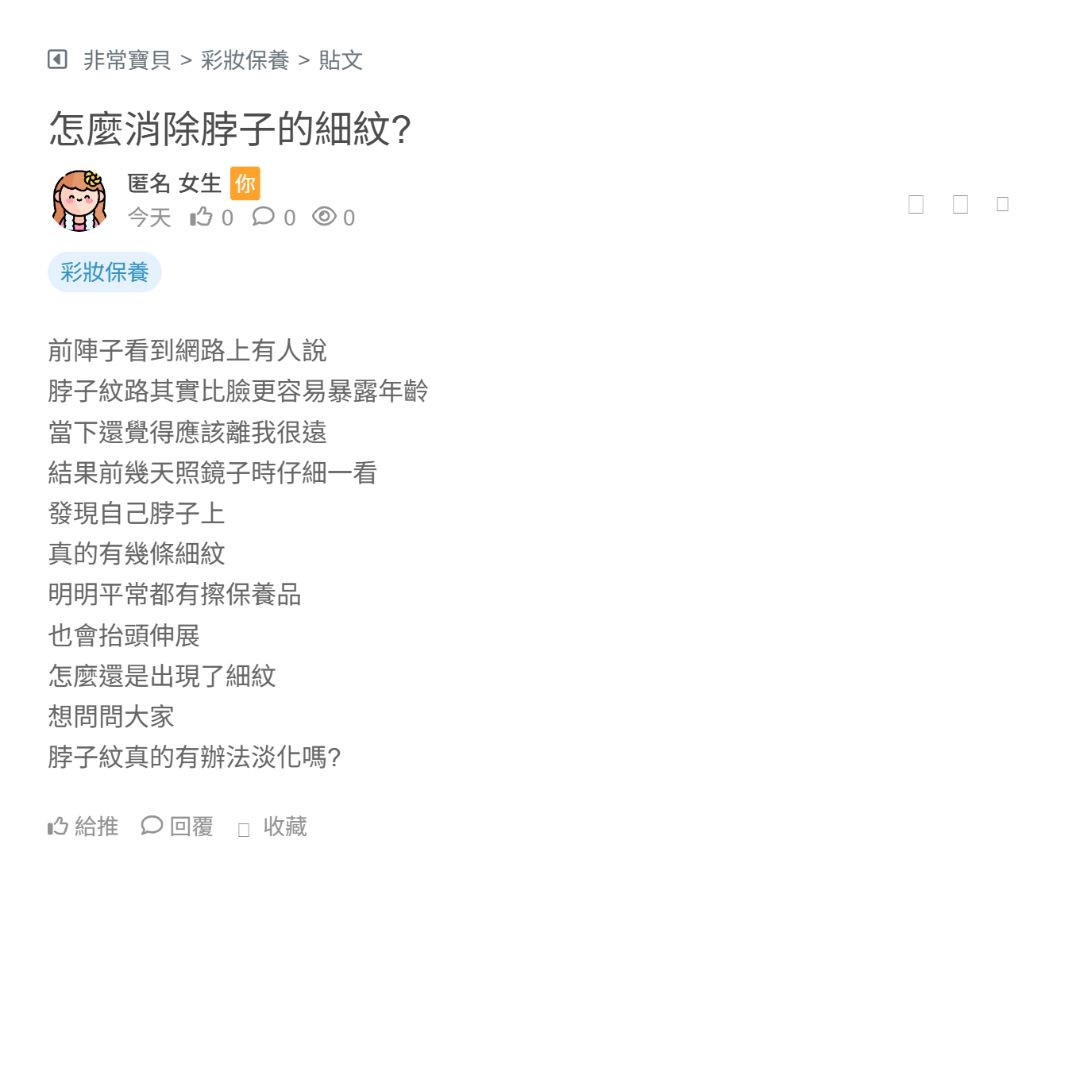Select the 彩妝保養 tag chip

pos(104,272)
